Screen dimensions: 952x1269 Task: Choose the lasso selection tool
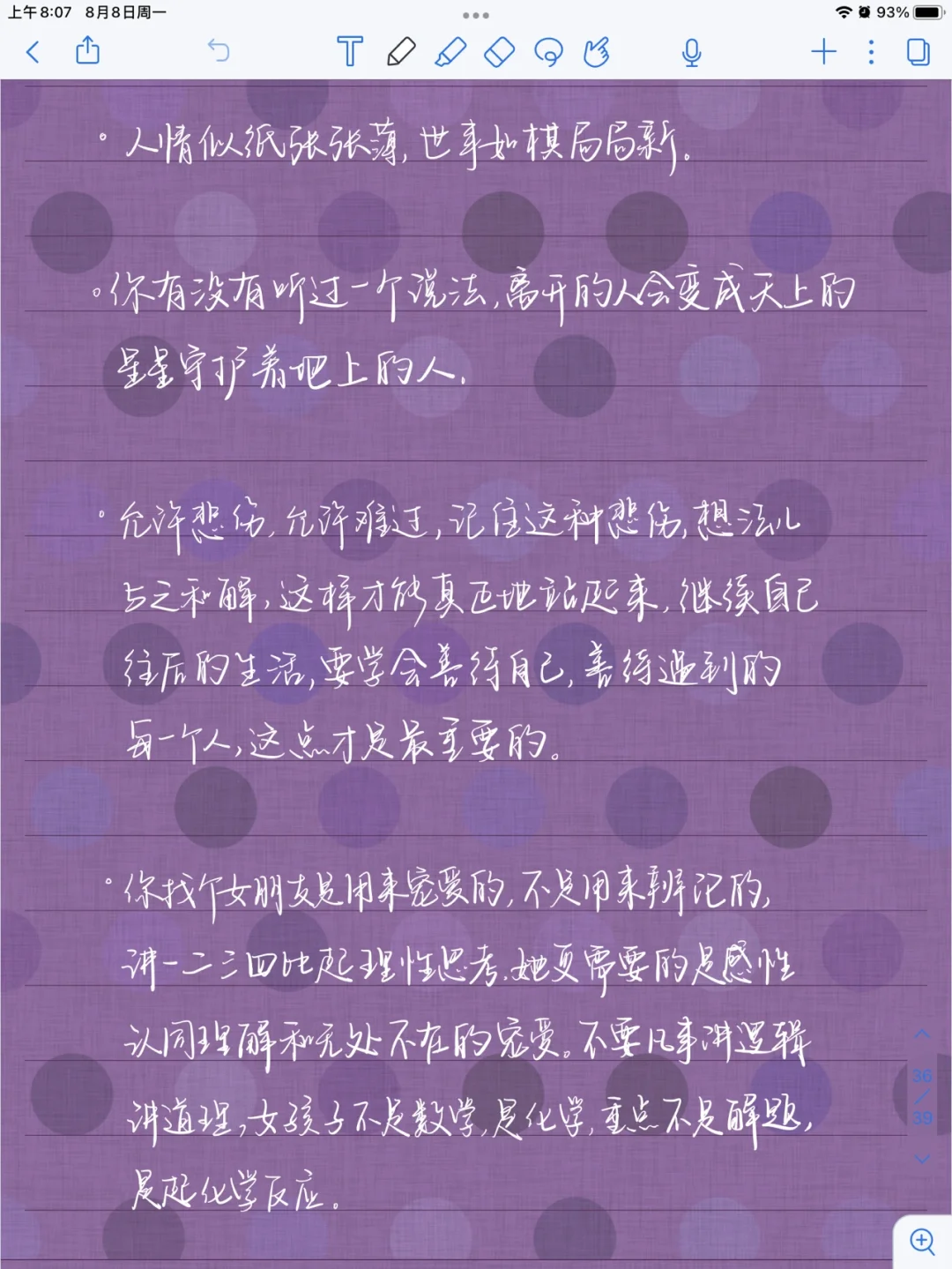[548, 52]
